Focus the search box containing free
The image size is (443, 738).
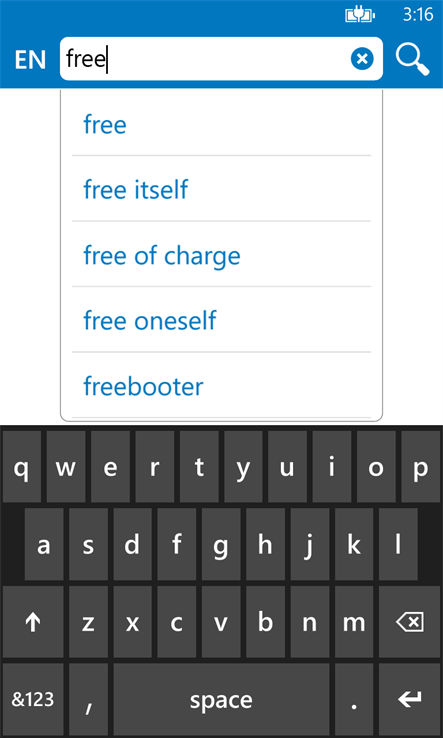pos(221,59)
